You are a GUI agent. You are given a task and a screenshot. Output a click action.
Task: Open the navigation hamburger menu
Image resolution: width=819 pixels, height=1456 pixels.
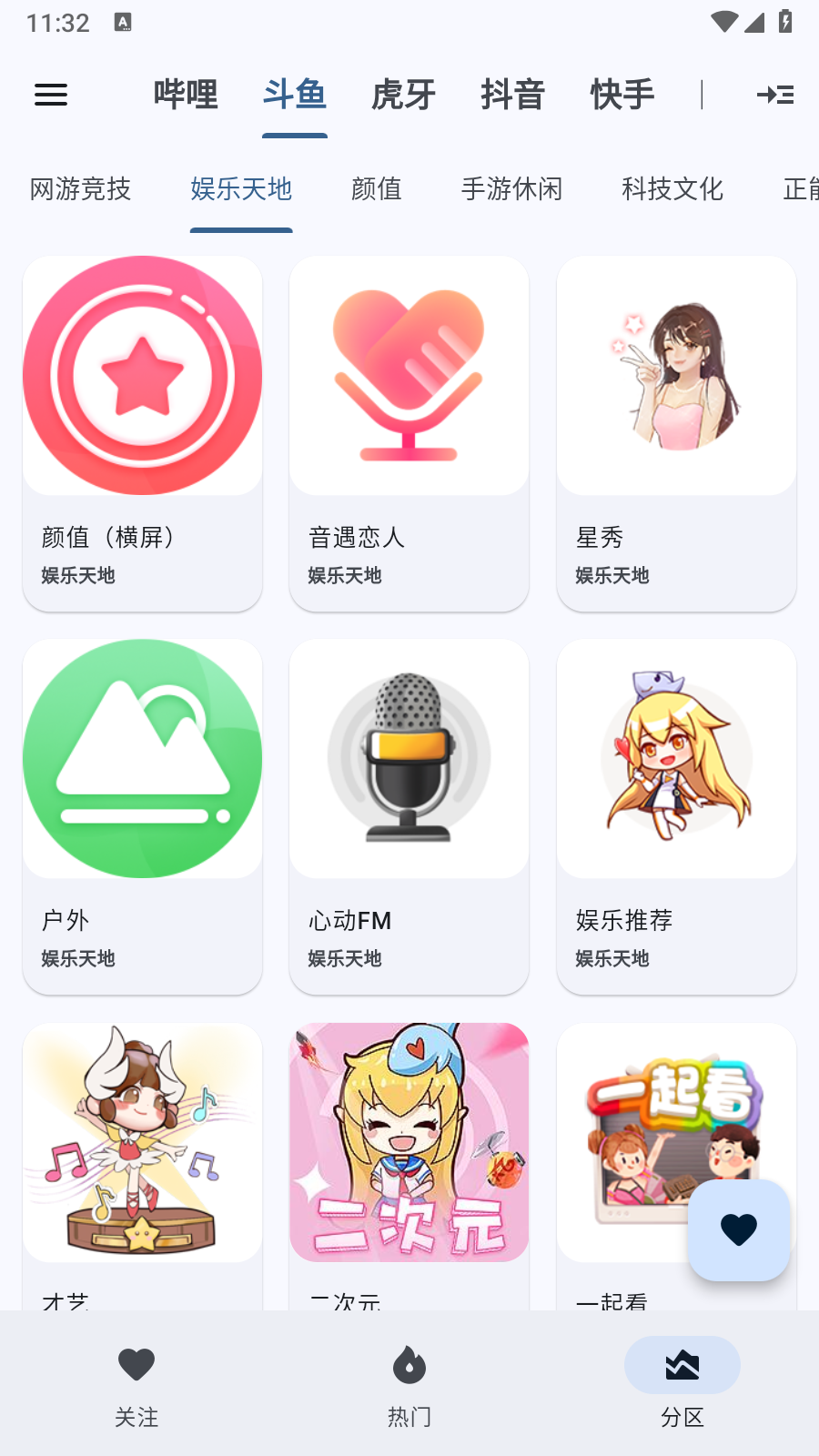point(51,95)
